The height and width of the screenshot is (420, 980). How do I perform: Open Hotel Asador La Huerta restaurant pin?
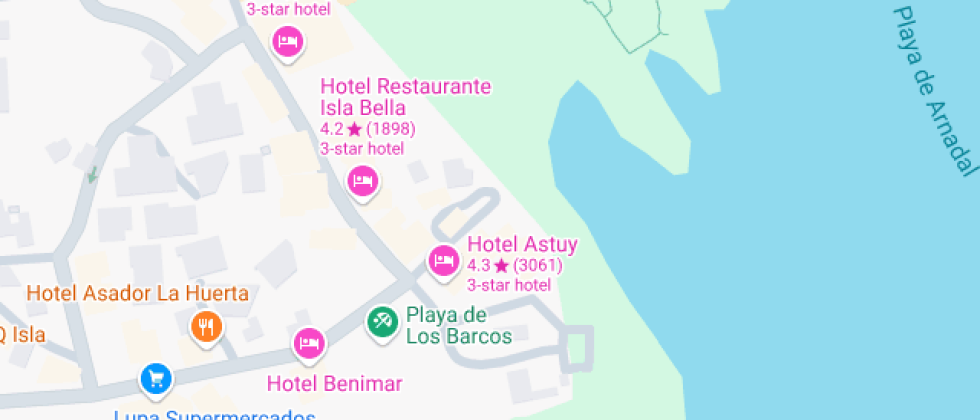(x=205, y=325)
